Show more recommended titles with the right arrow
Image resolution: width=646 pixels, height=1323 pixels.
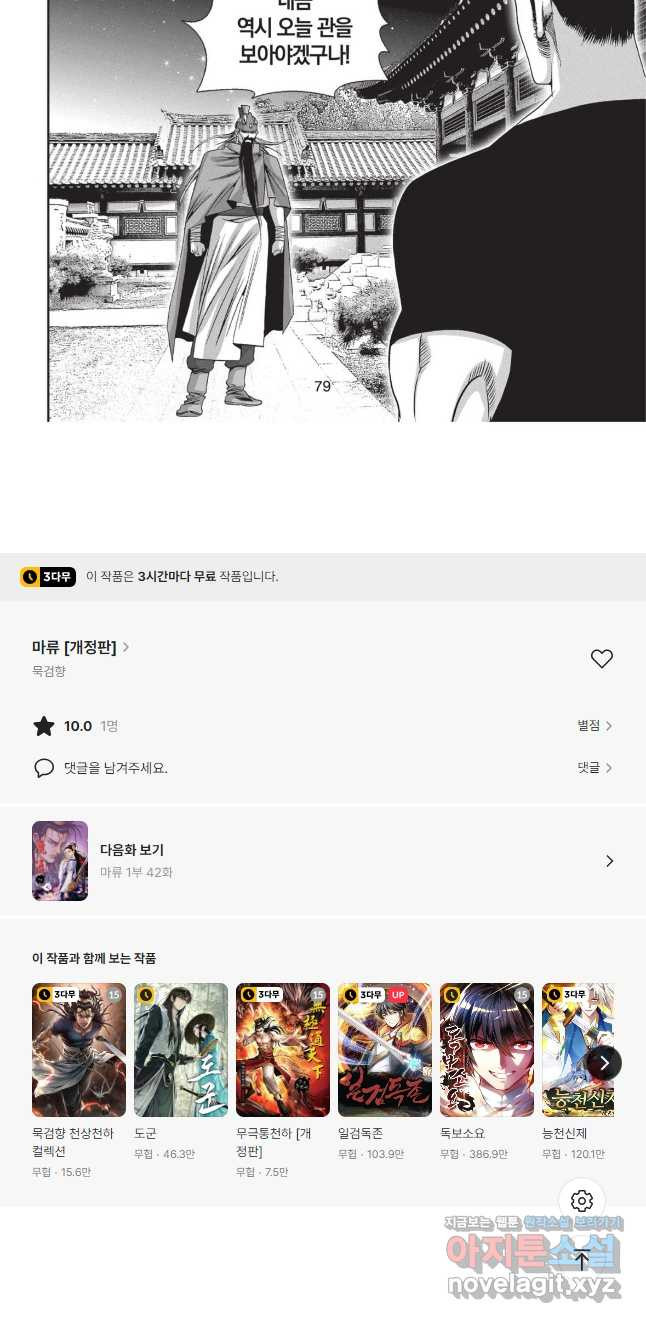click(604, 1062)
